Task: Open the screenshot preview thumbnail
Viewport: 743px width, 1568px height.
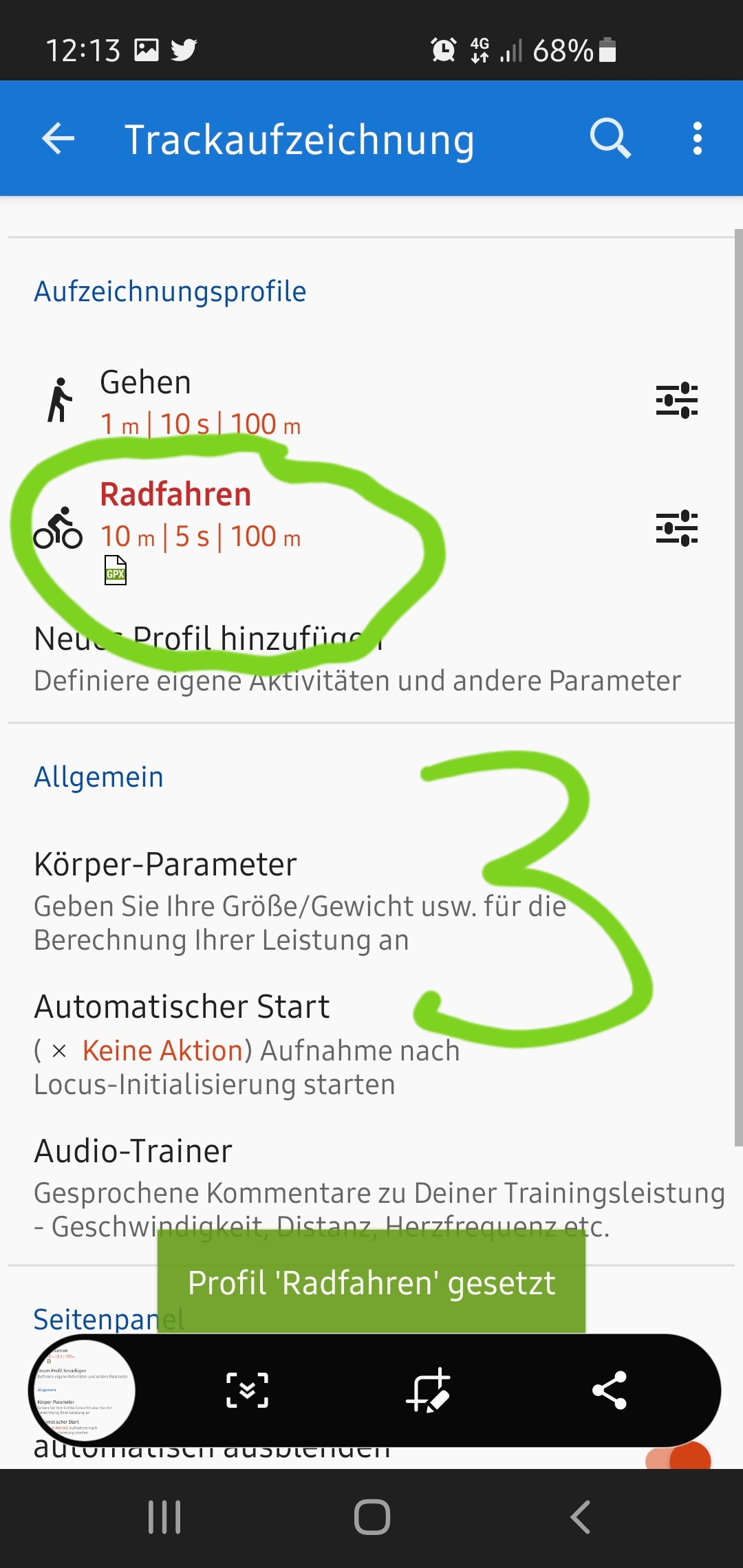Action: coord(83,1391)
